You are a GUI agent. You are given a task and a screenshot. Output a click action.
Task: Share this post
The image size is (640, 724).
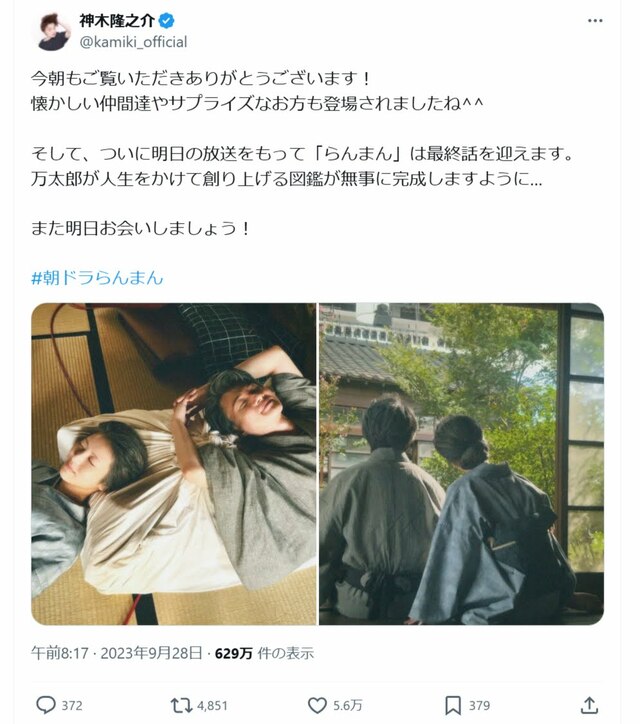pyautogui.click(x=589, y=704)
